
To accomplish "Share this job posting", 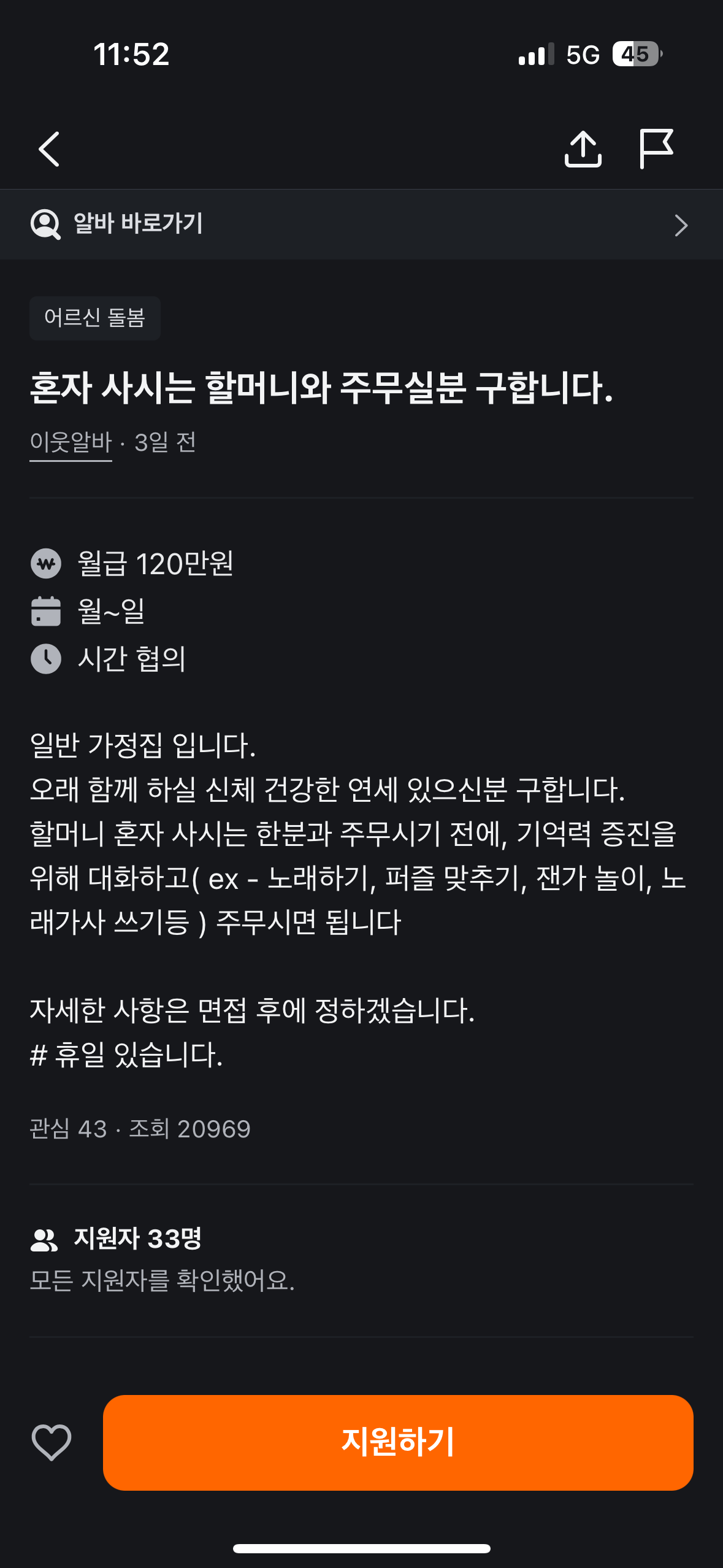I will 583,148.
